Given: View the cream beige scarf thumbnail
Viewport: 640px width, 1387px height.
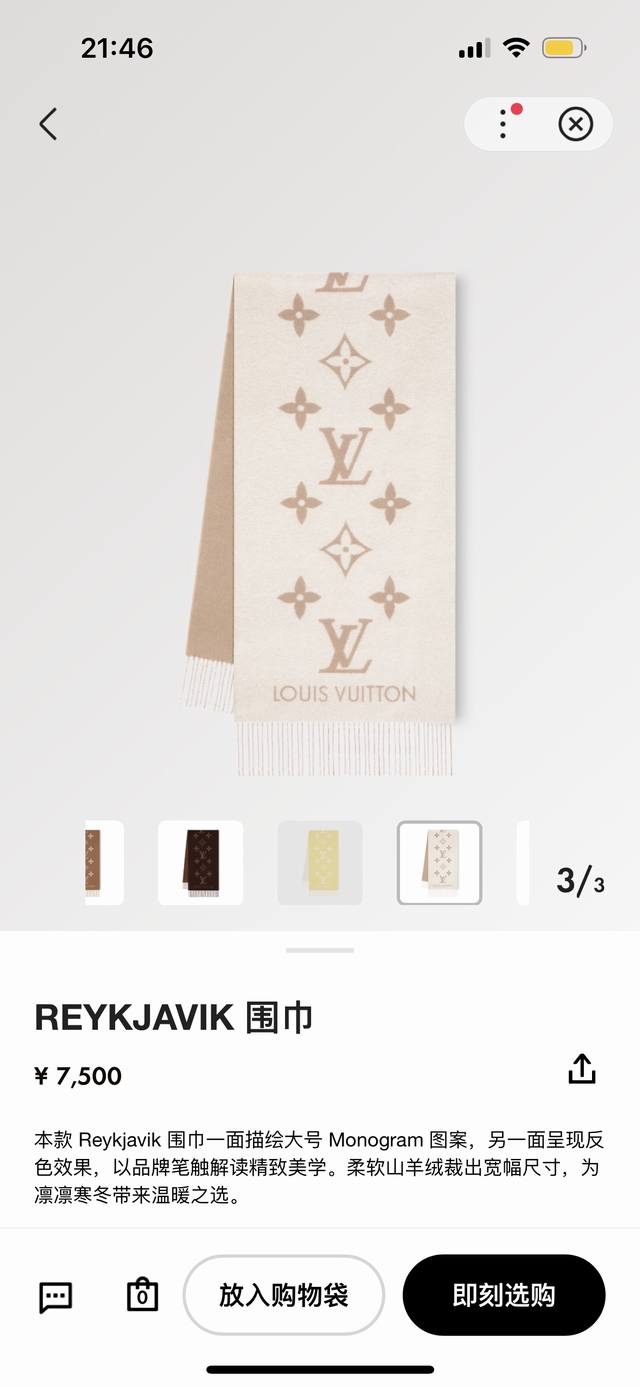Looking at the screenshot, I should pyautogui.click(x=439, y=863).
